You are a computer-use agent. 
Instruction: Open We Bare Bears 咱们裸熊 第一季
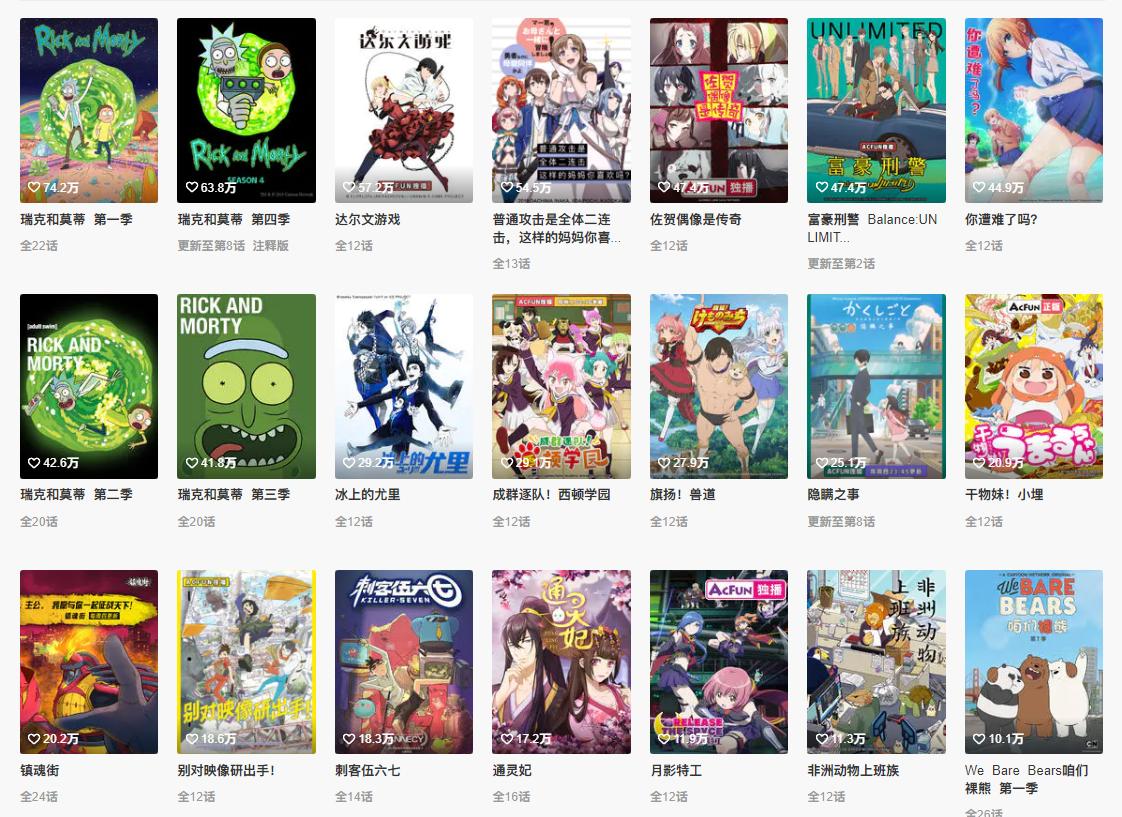1033,661
